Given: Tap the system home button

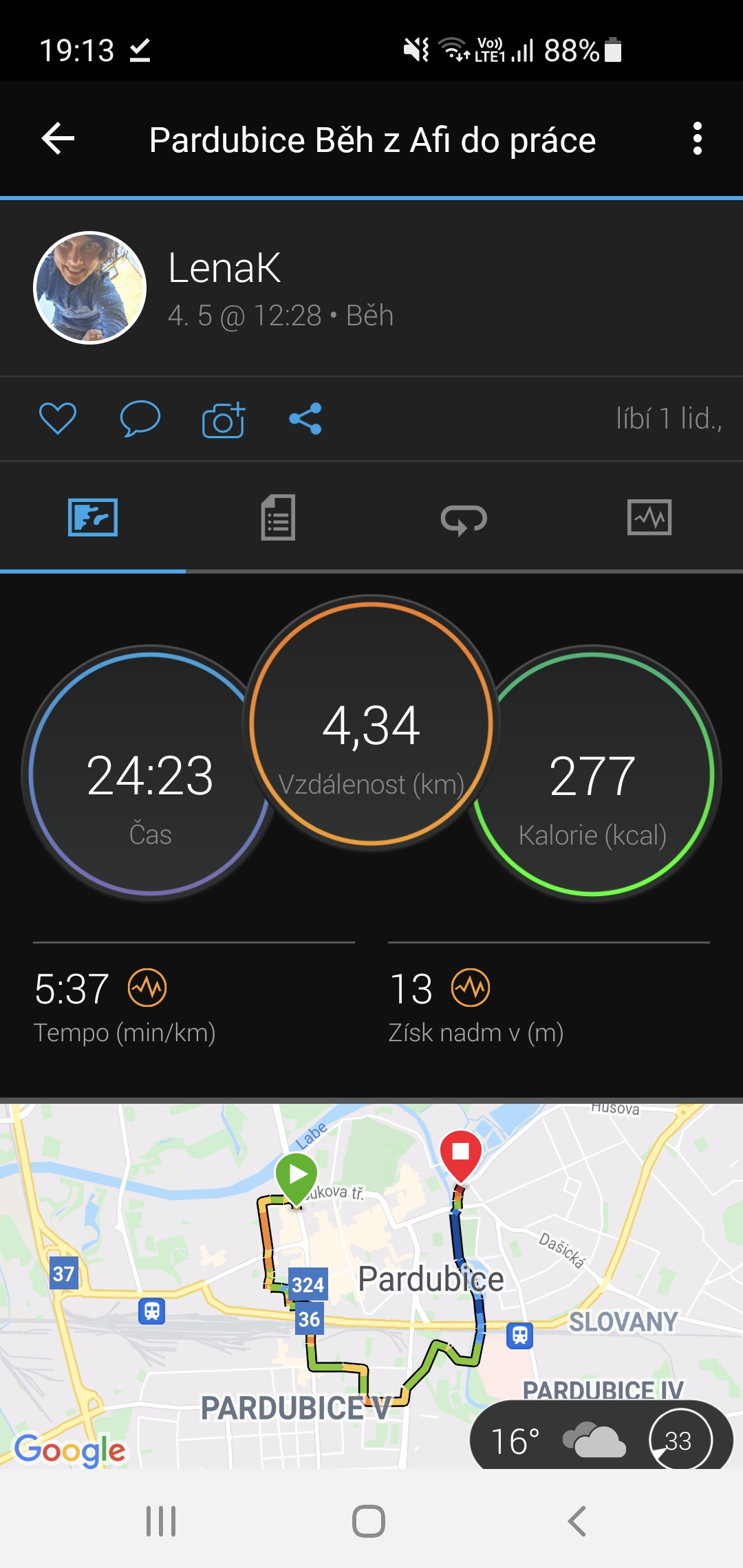Looking at the screenshot, I should tap(369, 1521).
